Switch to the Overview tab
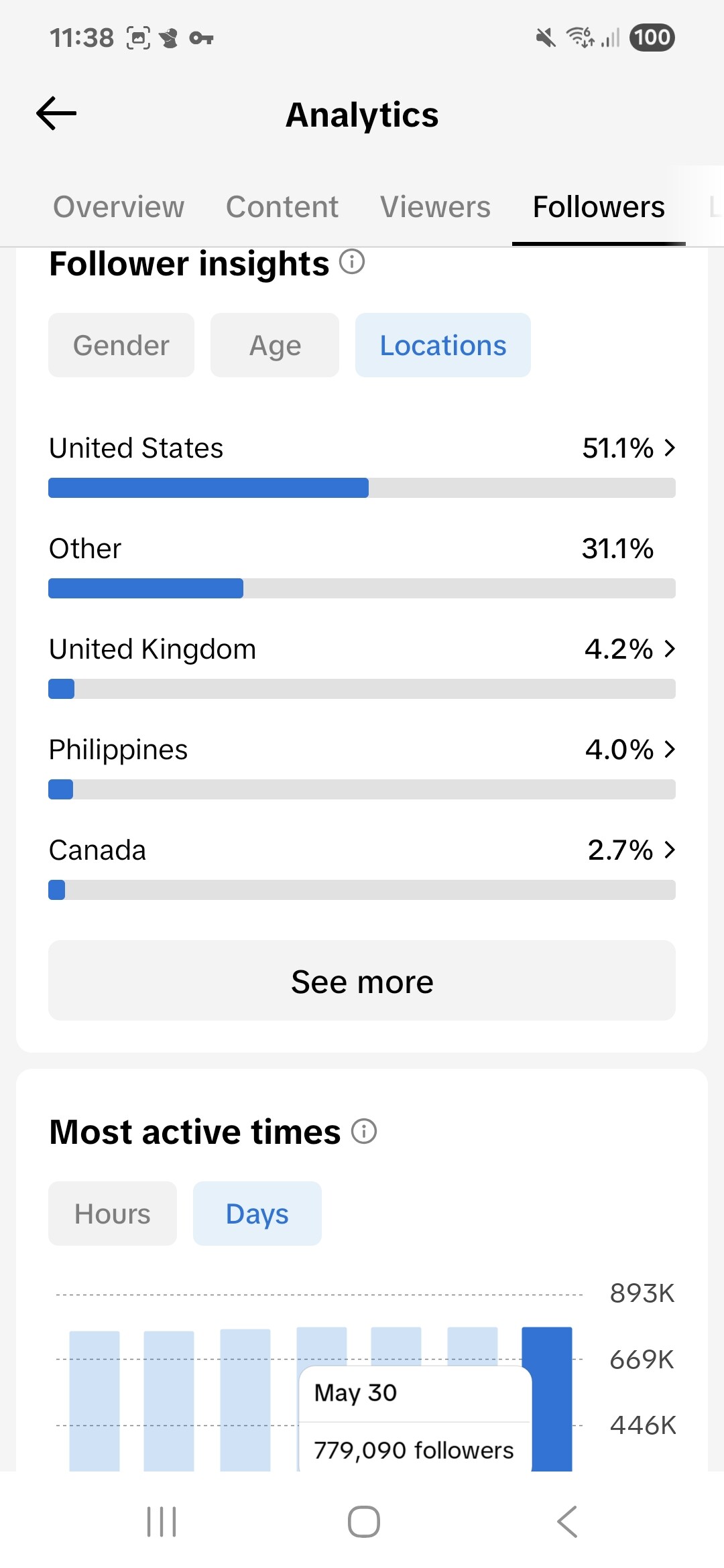724x1568 pixels. 119,207
